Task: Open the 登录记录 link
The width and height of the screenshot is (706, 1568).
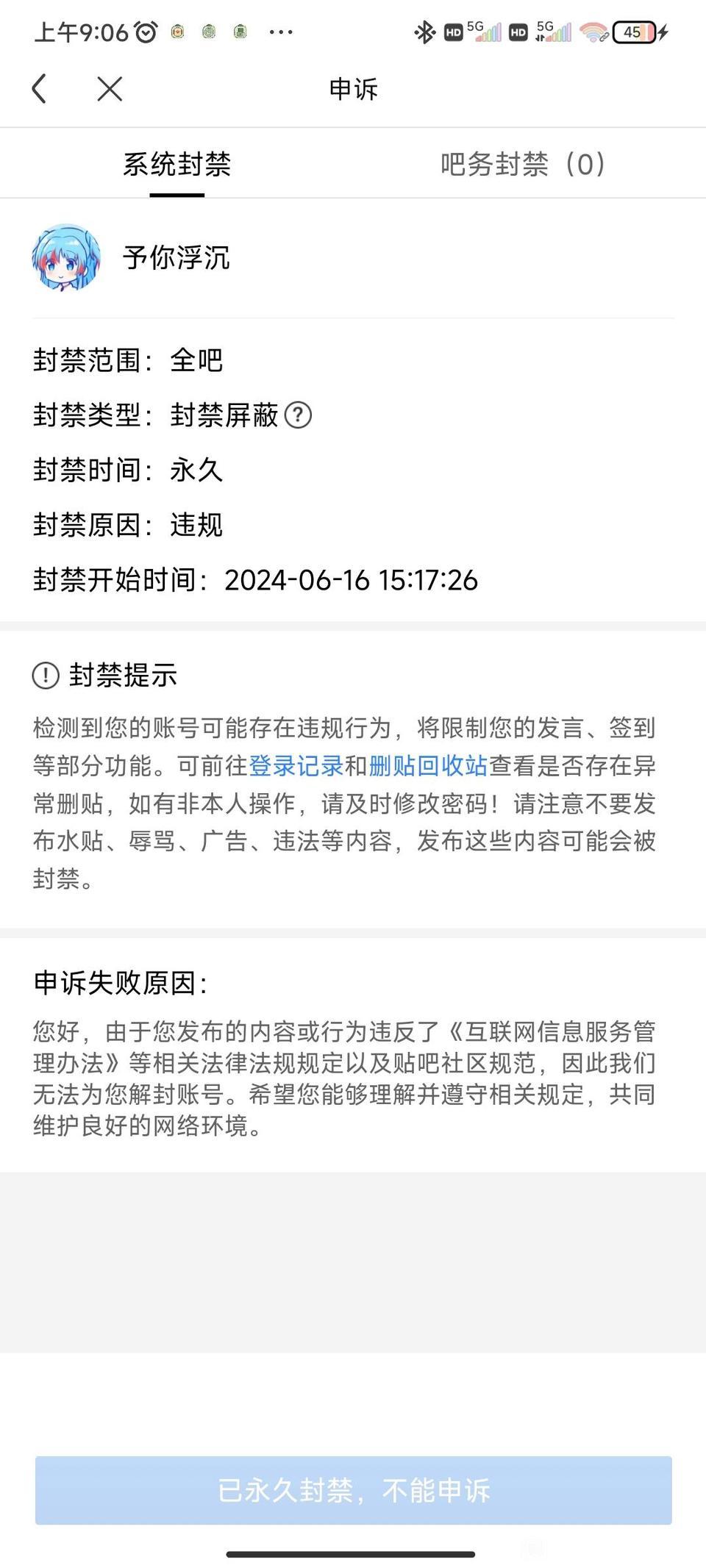Action: click(x=296, y=766)
